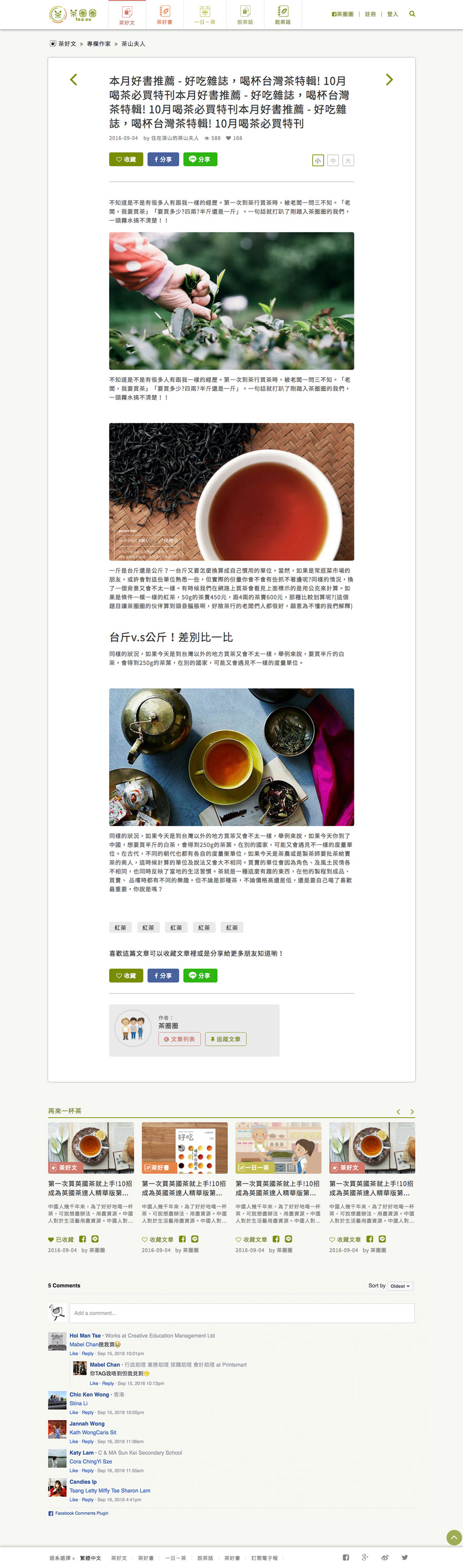The image size is (463, 1568).
Task: Open the Sort by Oldest dropdown
Action: [x=400, y=1286]
